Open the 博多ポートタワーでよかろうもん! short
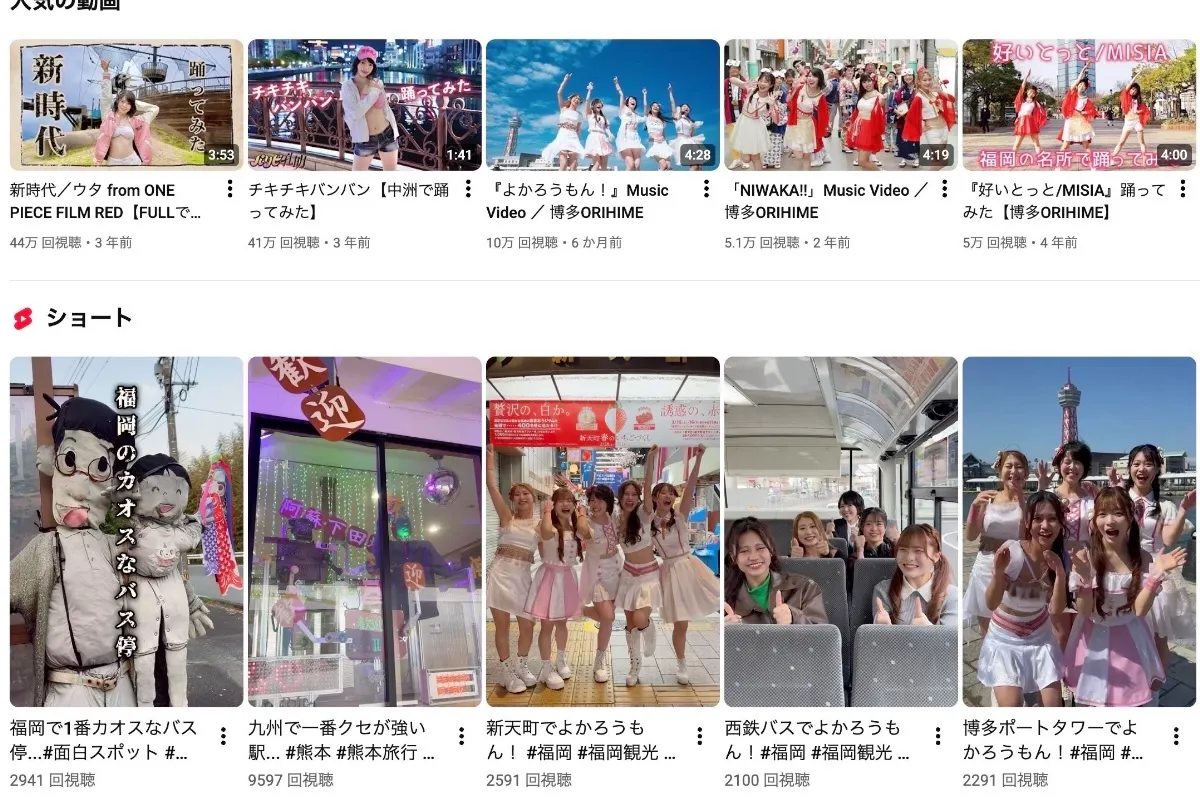Screen dimensions: 1200x800 (x=1079, y=532)
